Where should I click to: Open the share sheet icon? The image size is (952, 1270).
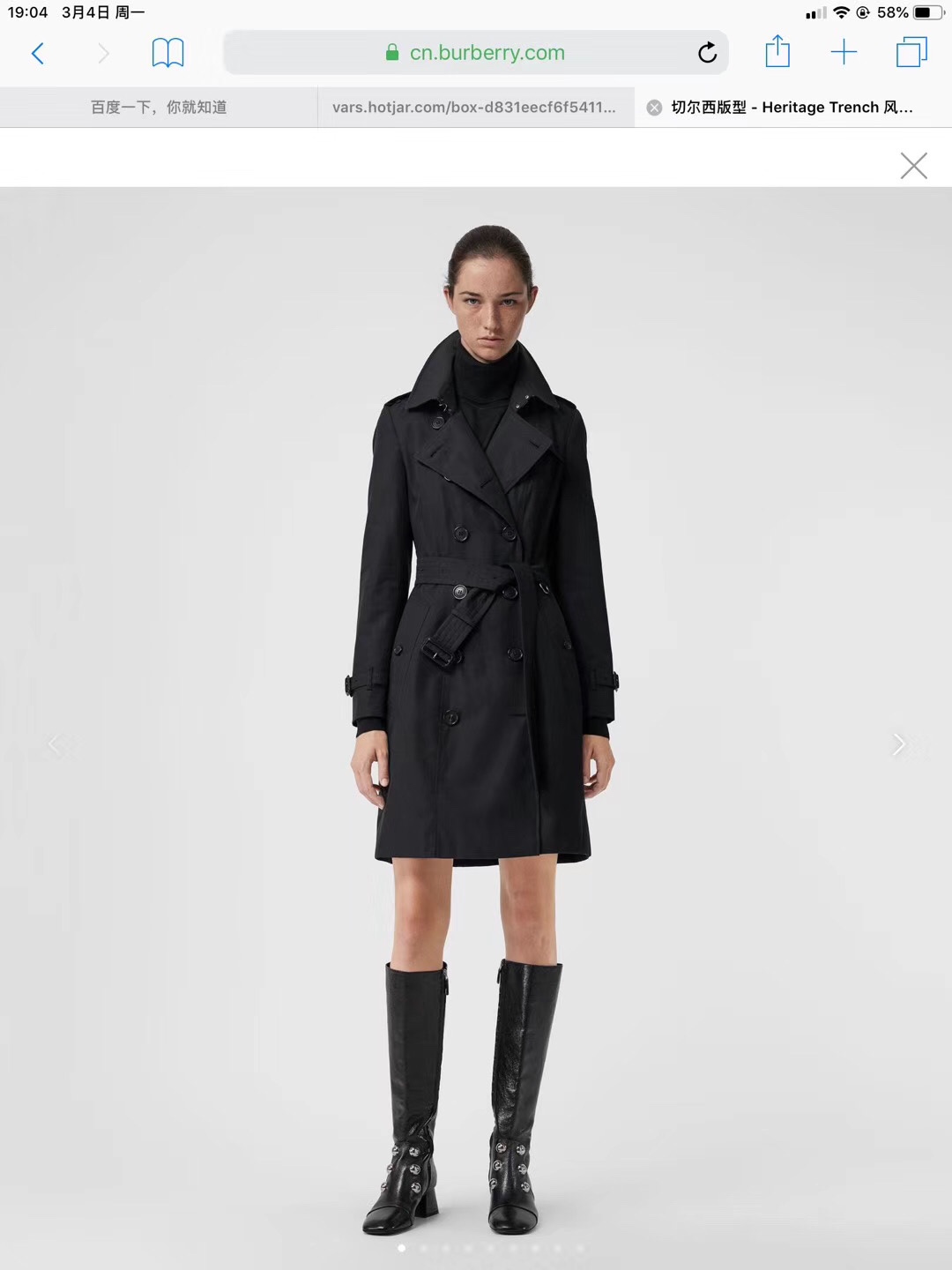[777, 51]
